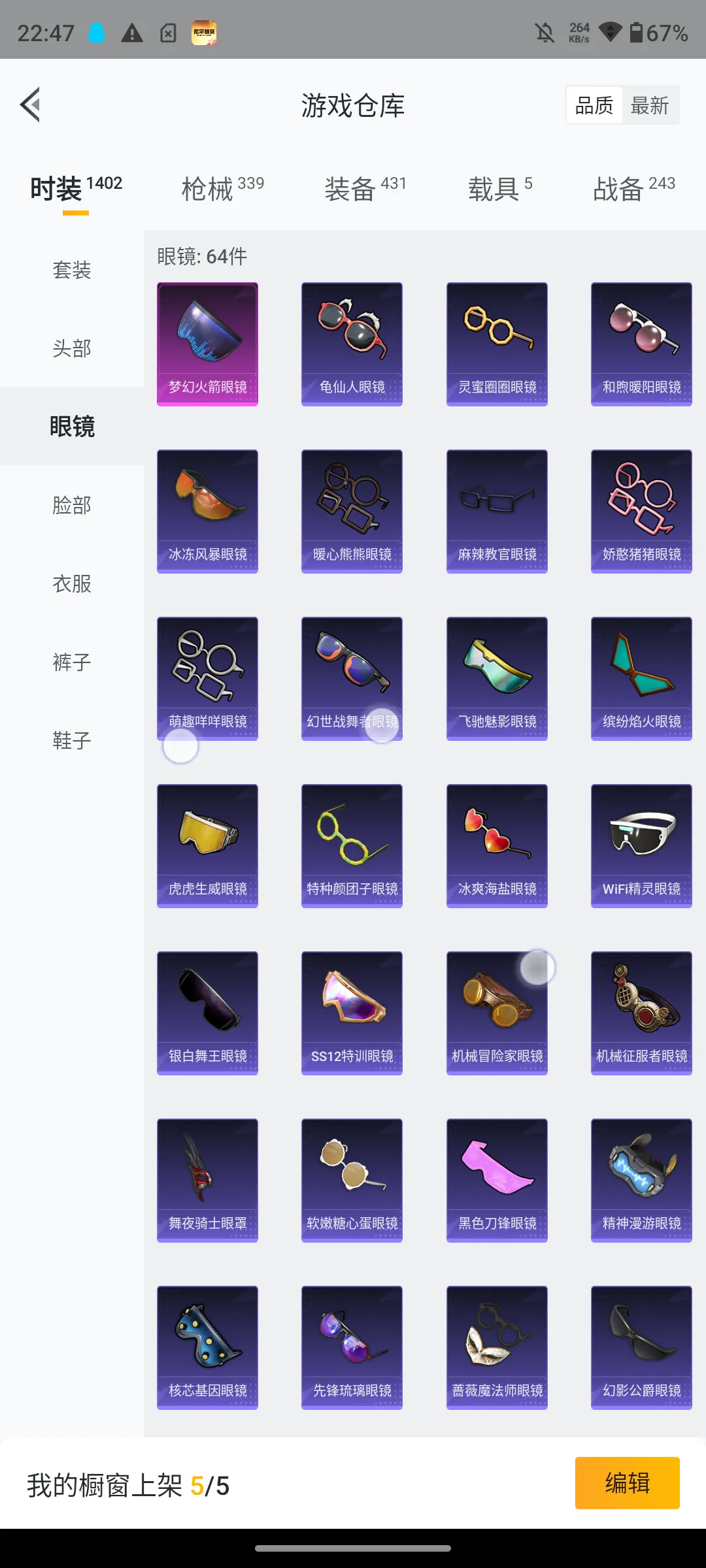View the 龟仙人眼镜 item

tap(352, 344)
